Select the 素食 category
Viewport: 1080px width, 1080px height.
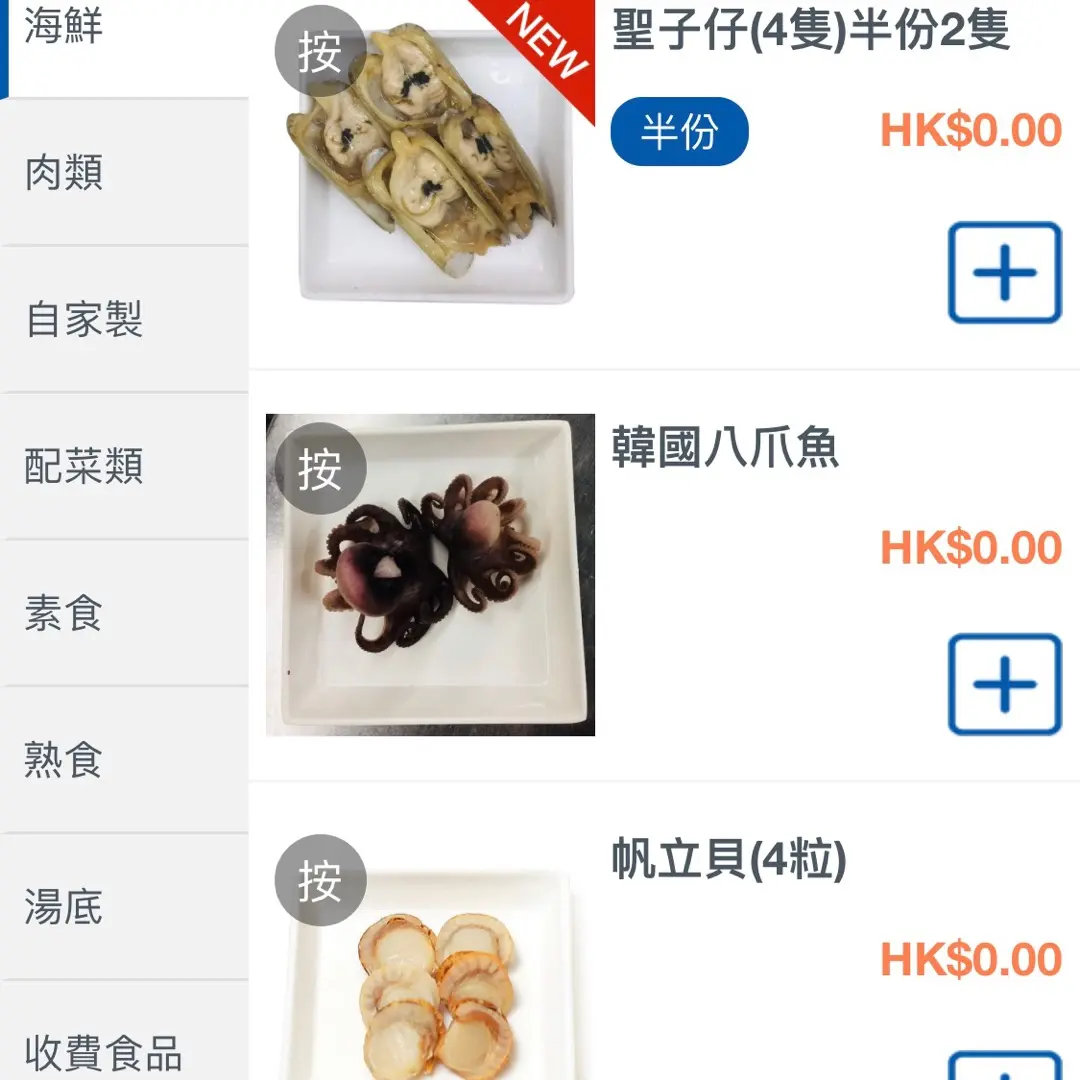click(x=124, y=613)
